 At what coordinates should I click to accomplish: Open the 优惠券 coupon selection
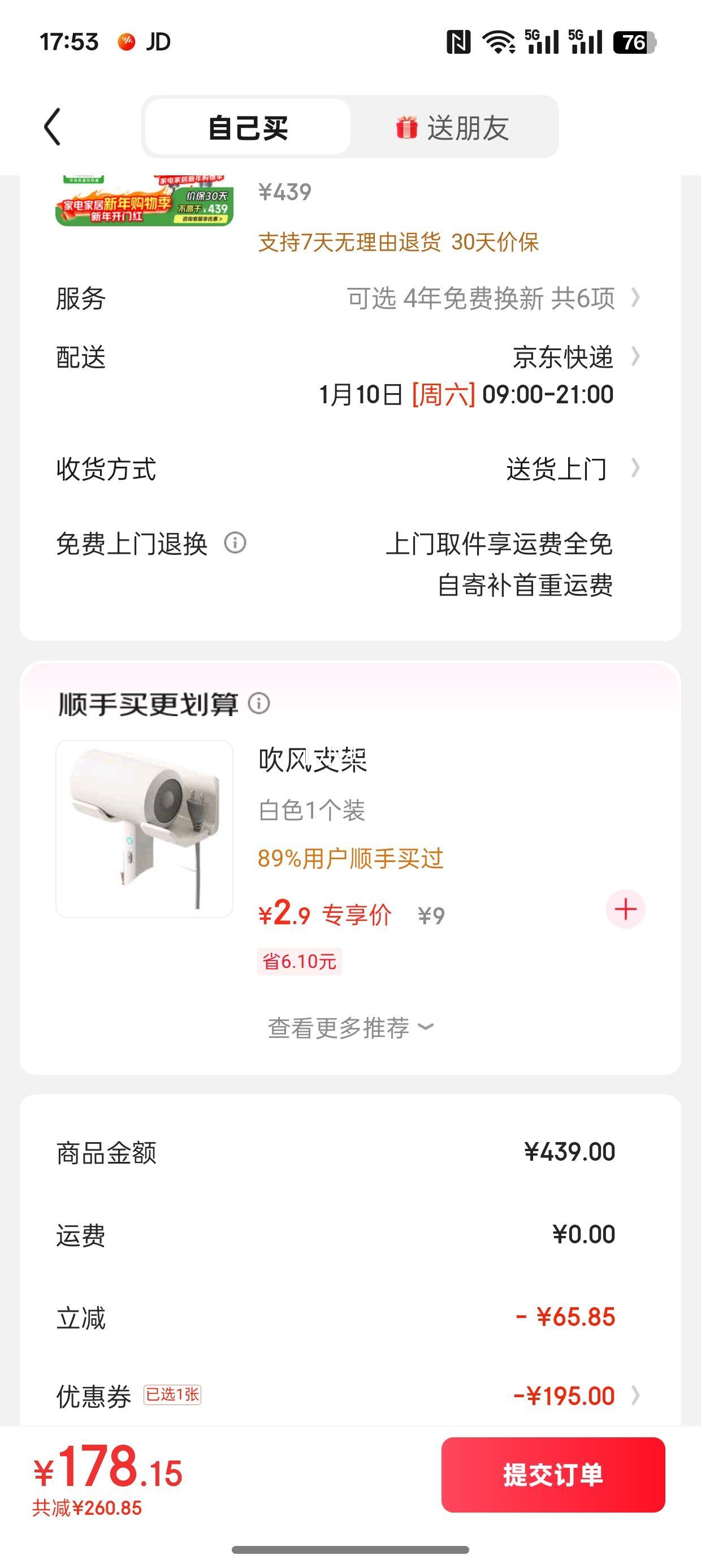[565, 1395]
